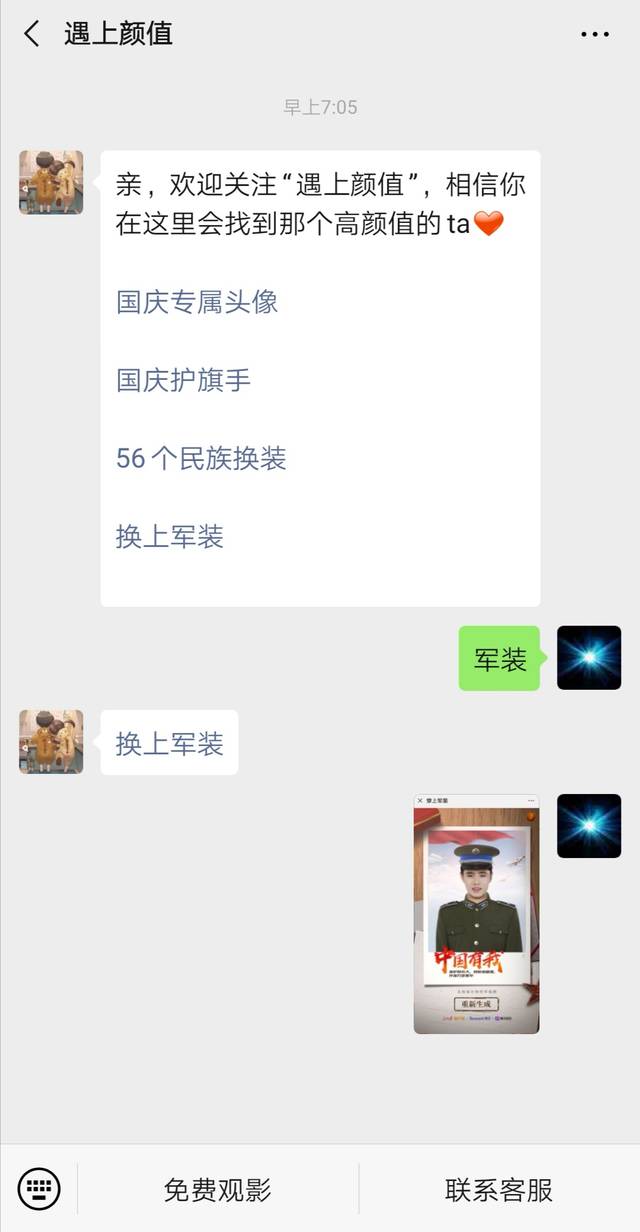640x1232 pixels.
Task: Open the 联系客服 menu
Action: (x=499, y=1190)
